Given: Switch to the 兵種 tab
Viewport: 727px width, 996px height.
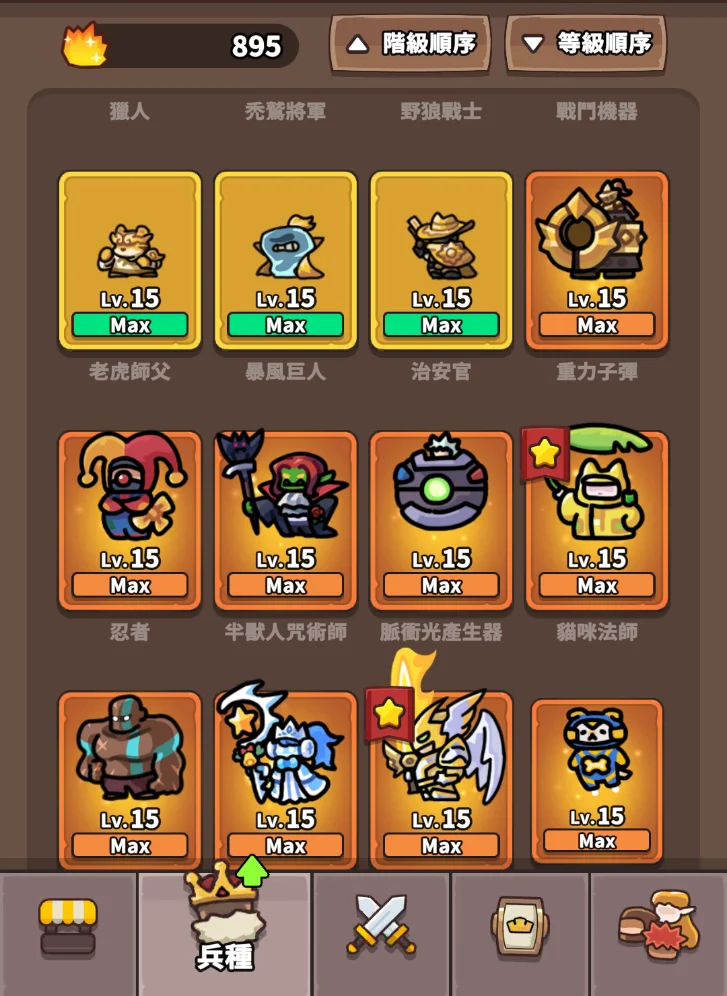Looking at the screenshot, I should click(225, 930).
